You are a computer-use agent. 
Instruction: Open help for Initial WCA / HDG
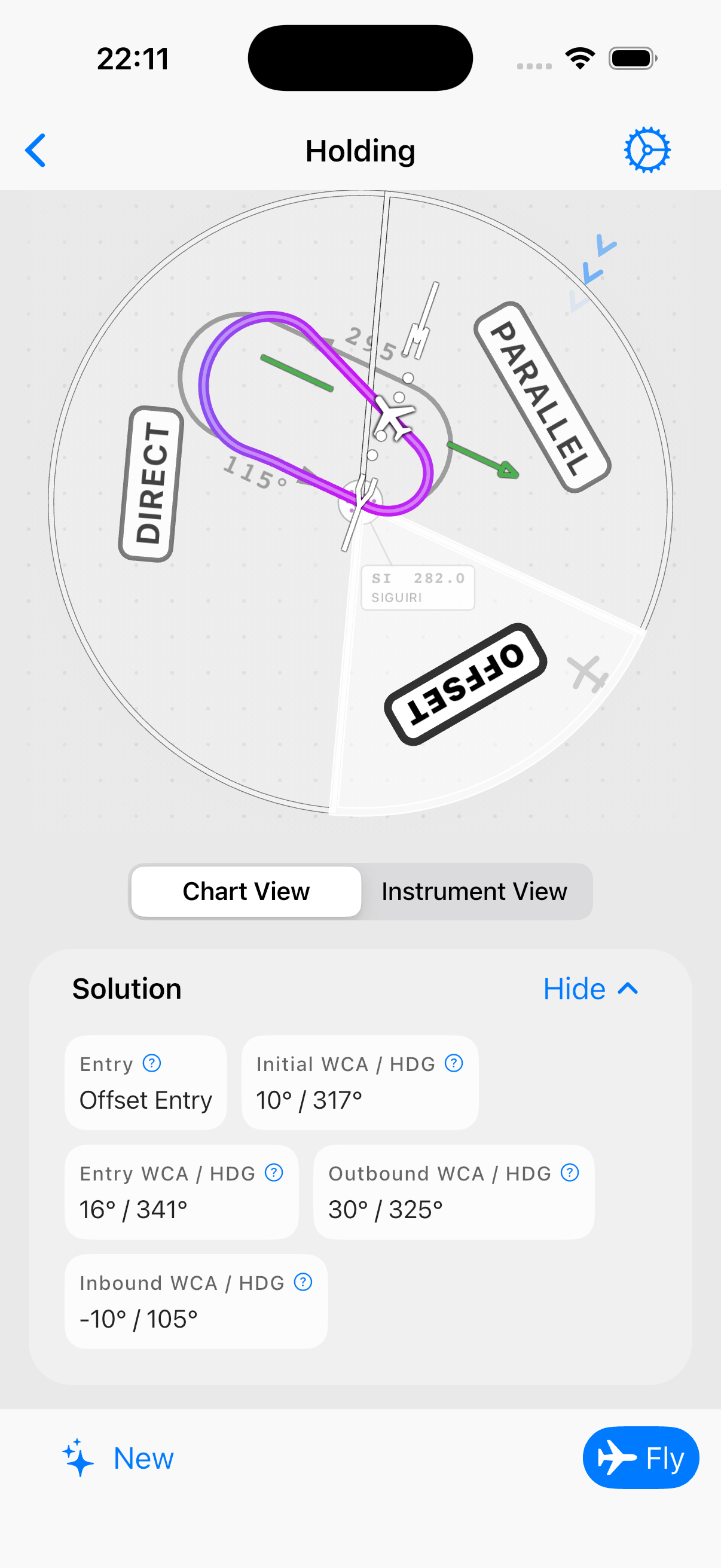click(x=453, y=1063)
